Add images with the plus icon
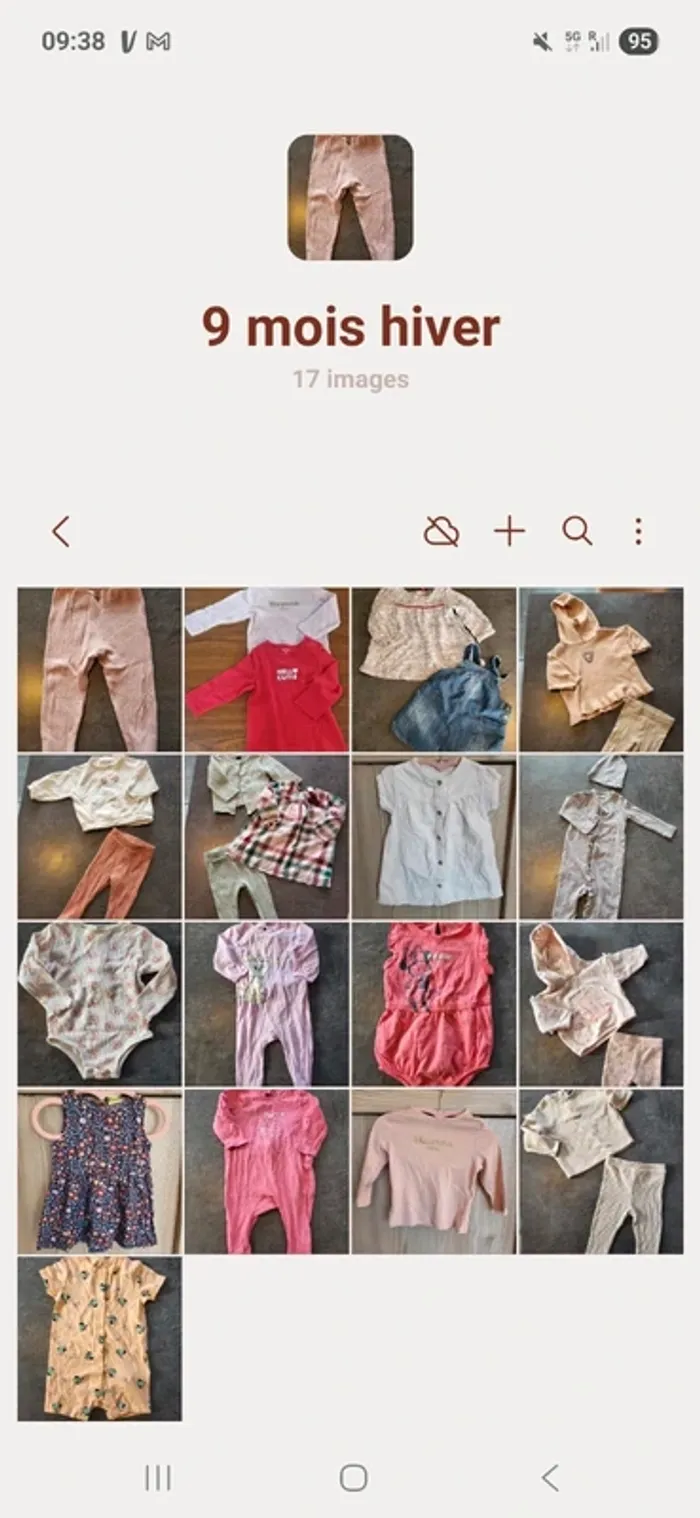Viewport: 700px width, 1518px height. pyautogui.click(x=509, y=532)
